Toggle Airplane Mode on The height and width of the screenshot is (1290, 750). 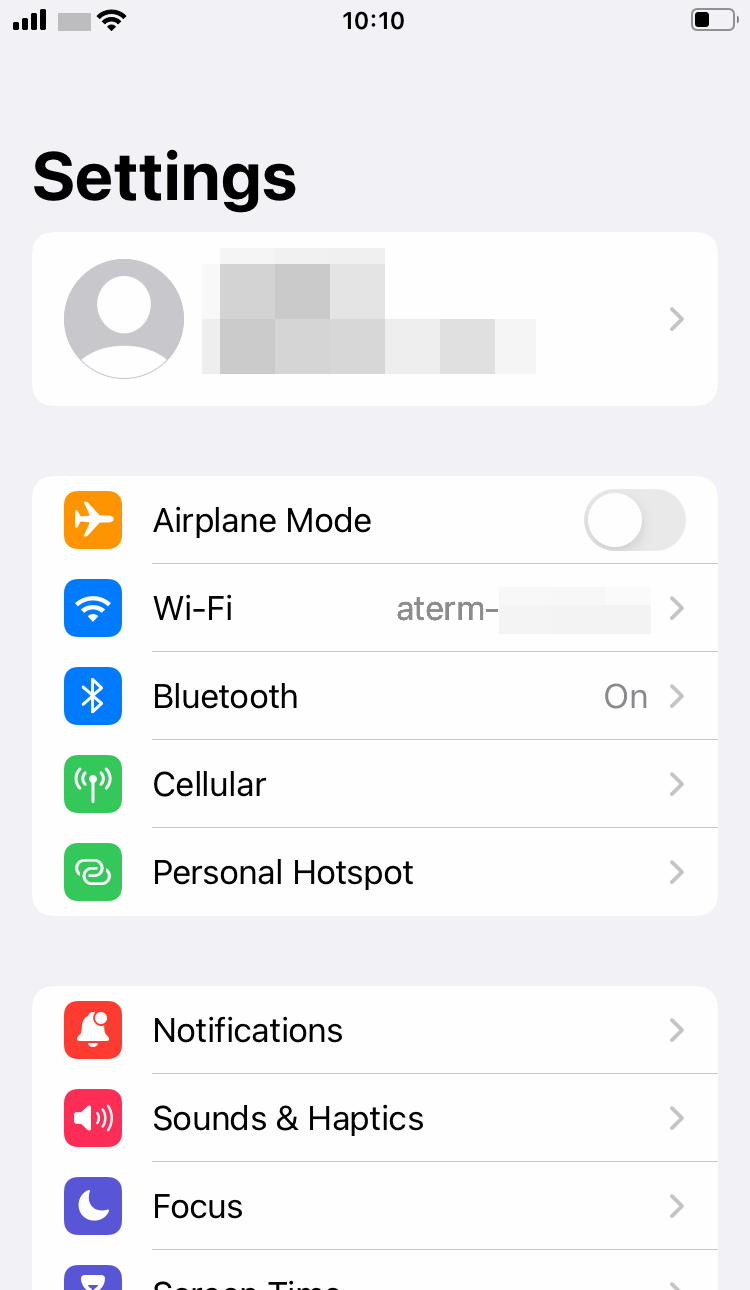pos(635,520)
